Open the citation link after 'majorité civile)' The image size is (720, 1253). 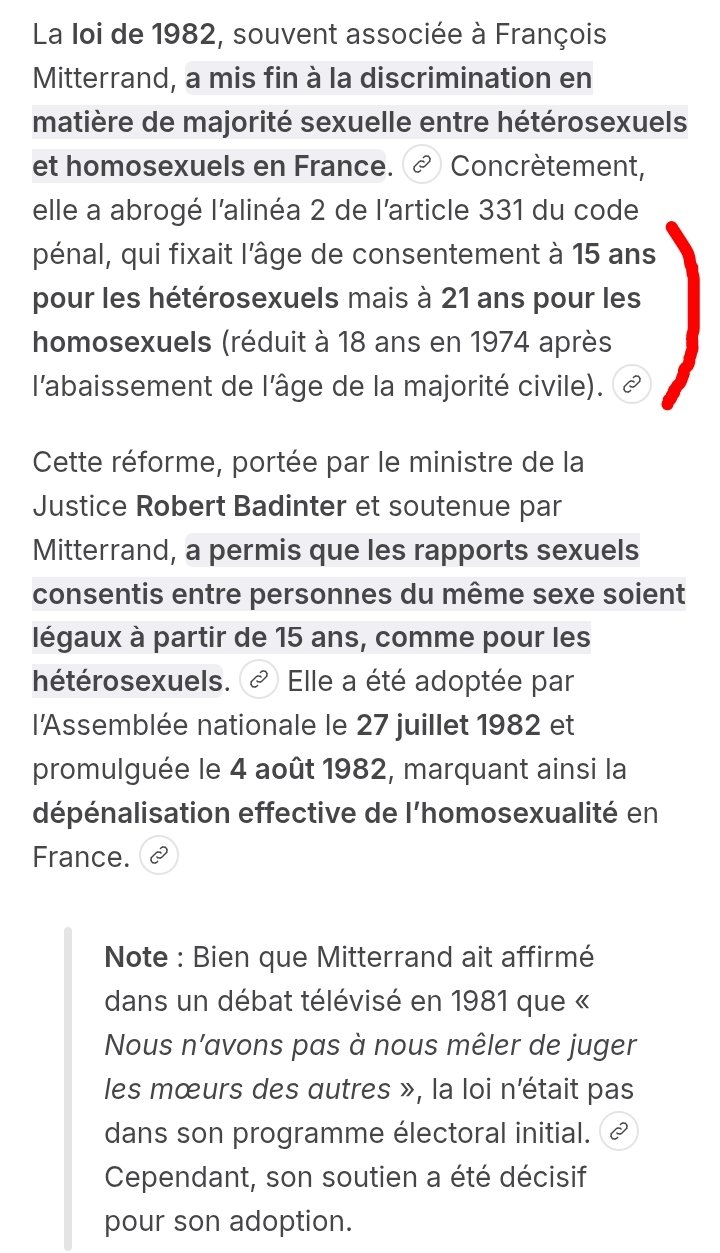[632, 384]
